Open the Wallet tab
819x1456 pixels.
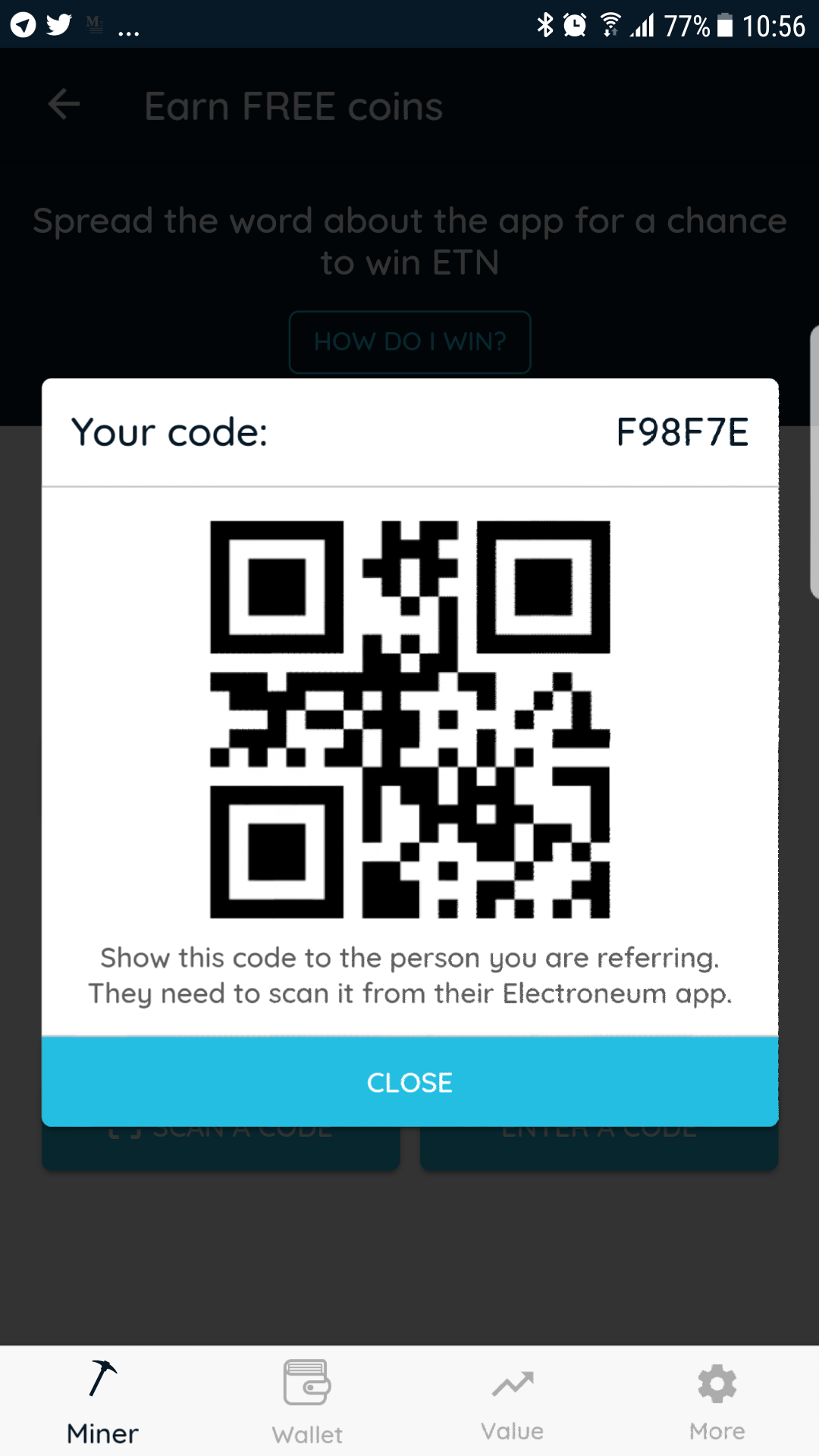click(x=307, y=1401)
